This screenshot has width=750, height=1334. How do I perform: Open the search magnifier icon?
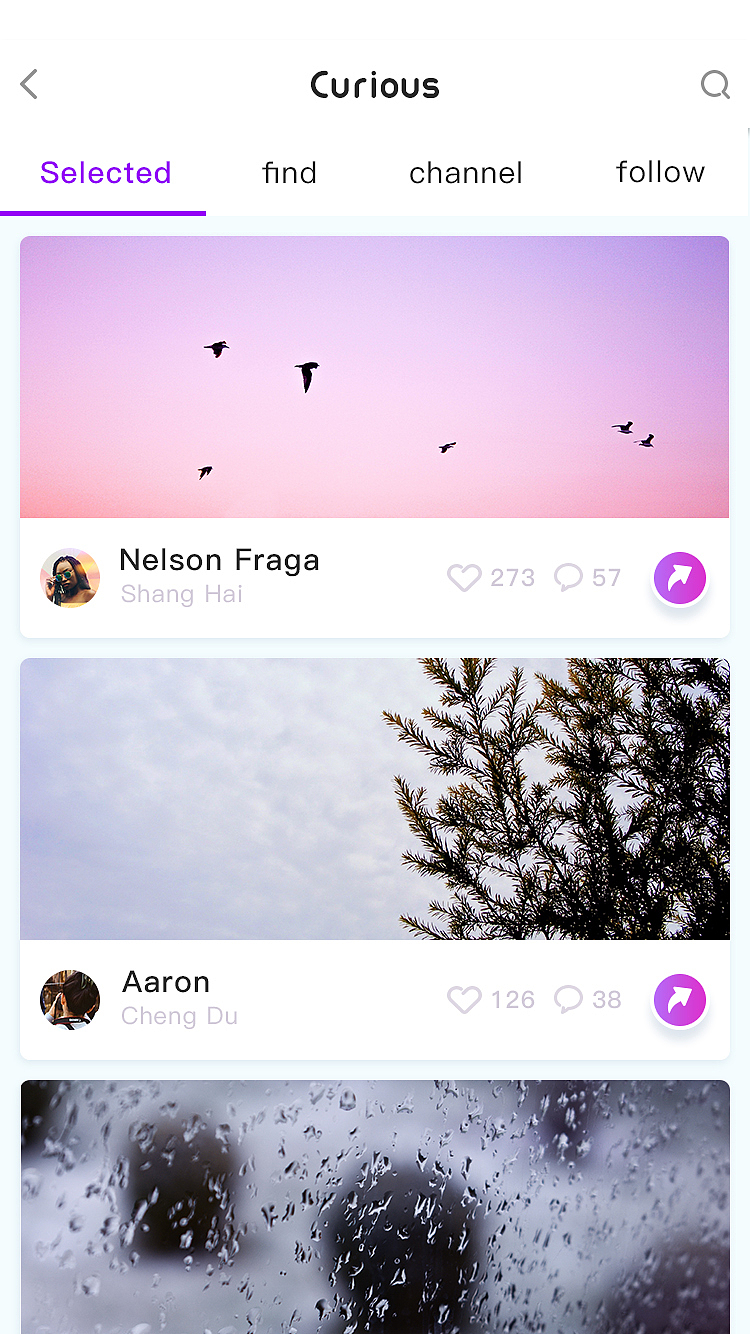(x=715, y=85)
